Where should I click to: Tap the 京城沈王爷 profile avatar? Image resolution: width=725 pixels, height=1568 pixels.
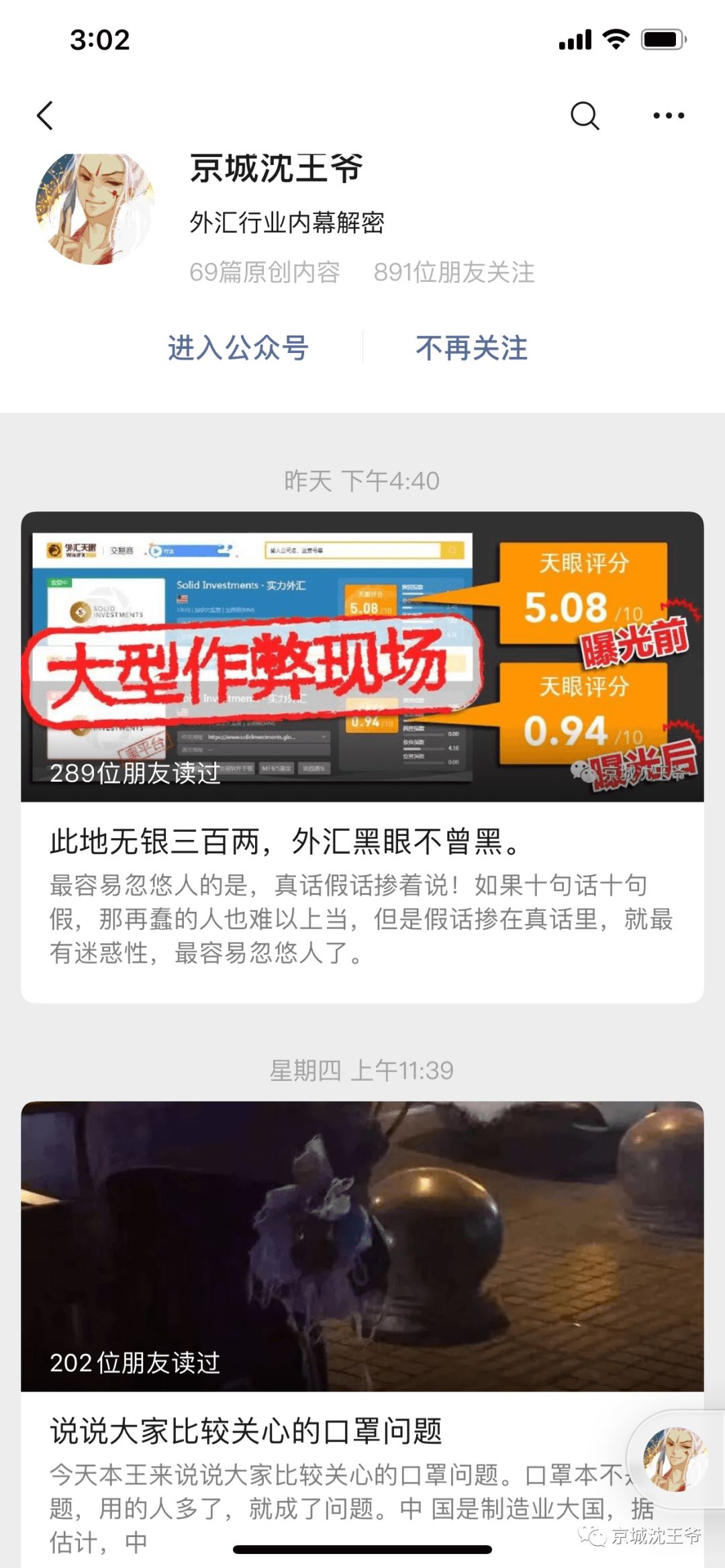[95, 209]
